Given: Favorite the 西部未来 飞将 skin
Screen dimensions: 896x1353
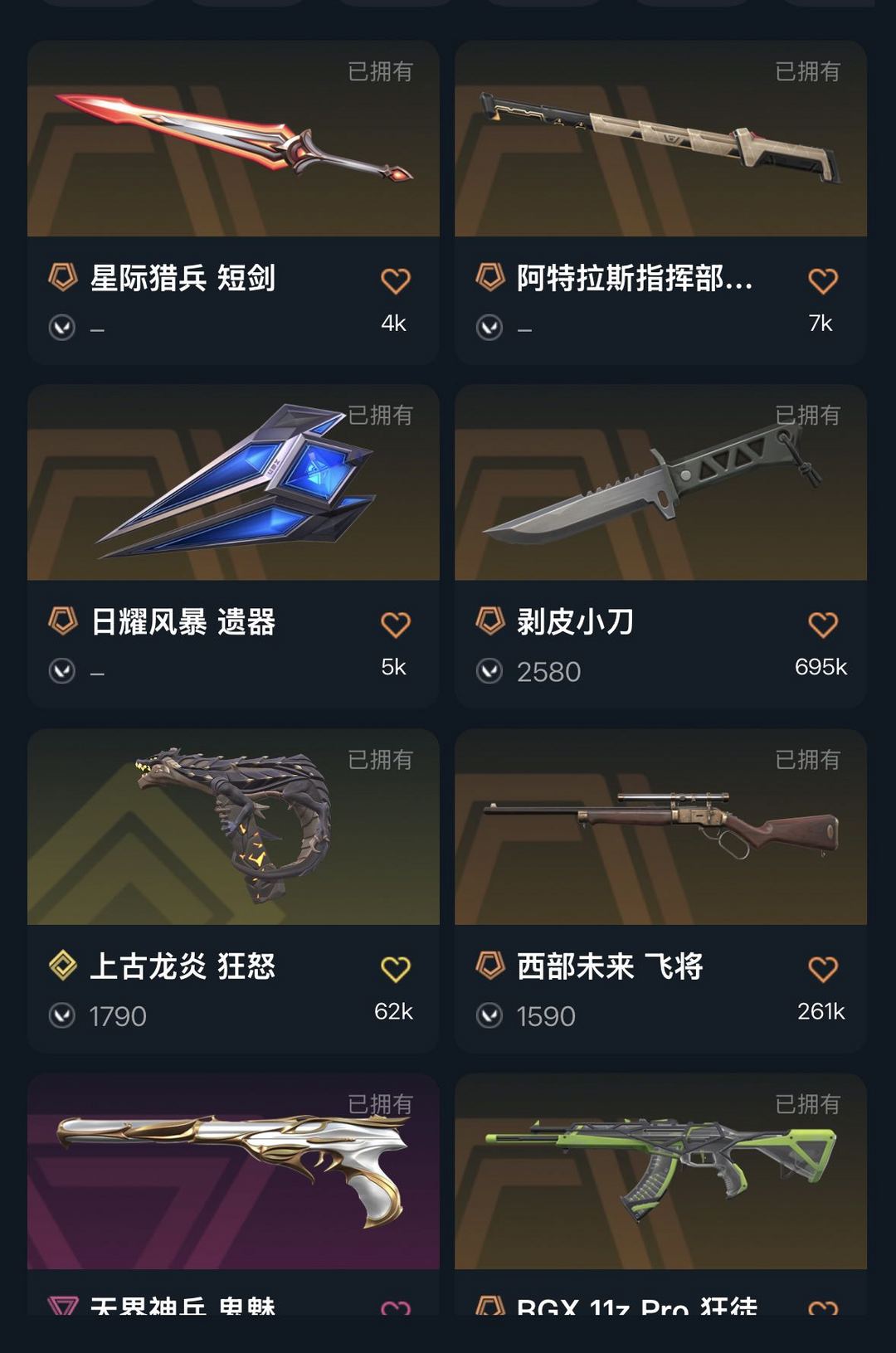Looking at the screenshot, I should point(823,969).
